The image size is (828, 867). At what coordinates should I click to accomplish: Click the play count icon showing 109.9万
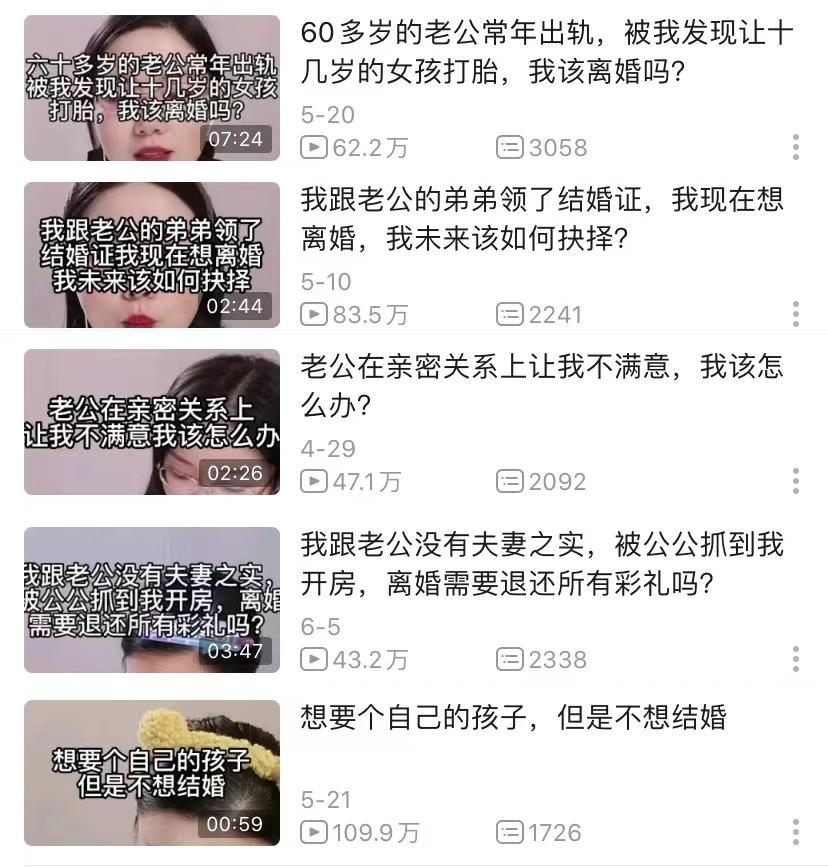(x=313, y=831)
